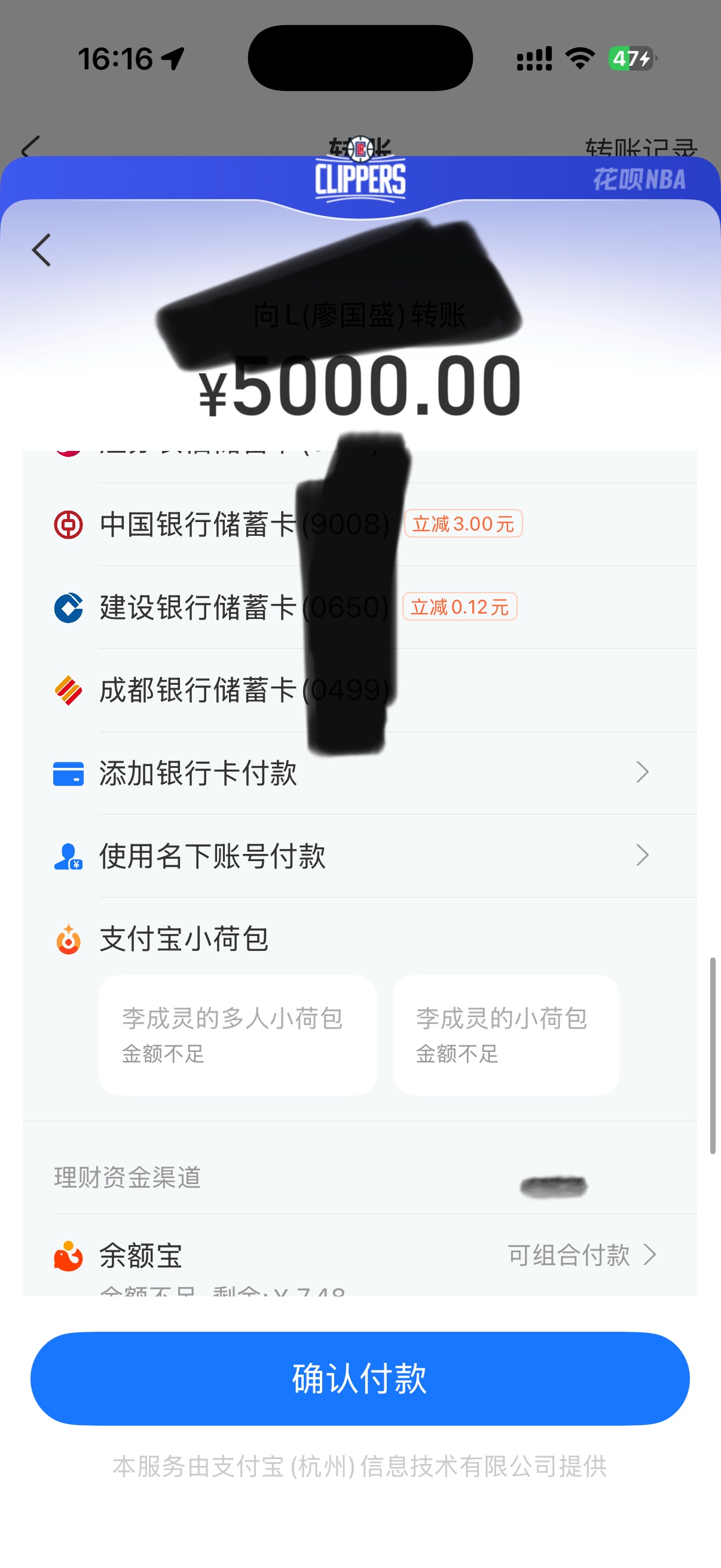
Task: Open 余额宝 combined payment option
Action: (x=581, y=1255)
